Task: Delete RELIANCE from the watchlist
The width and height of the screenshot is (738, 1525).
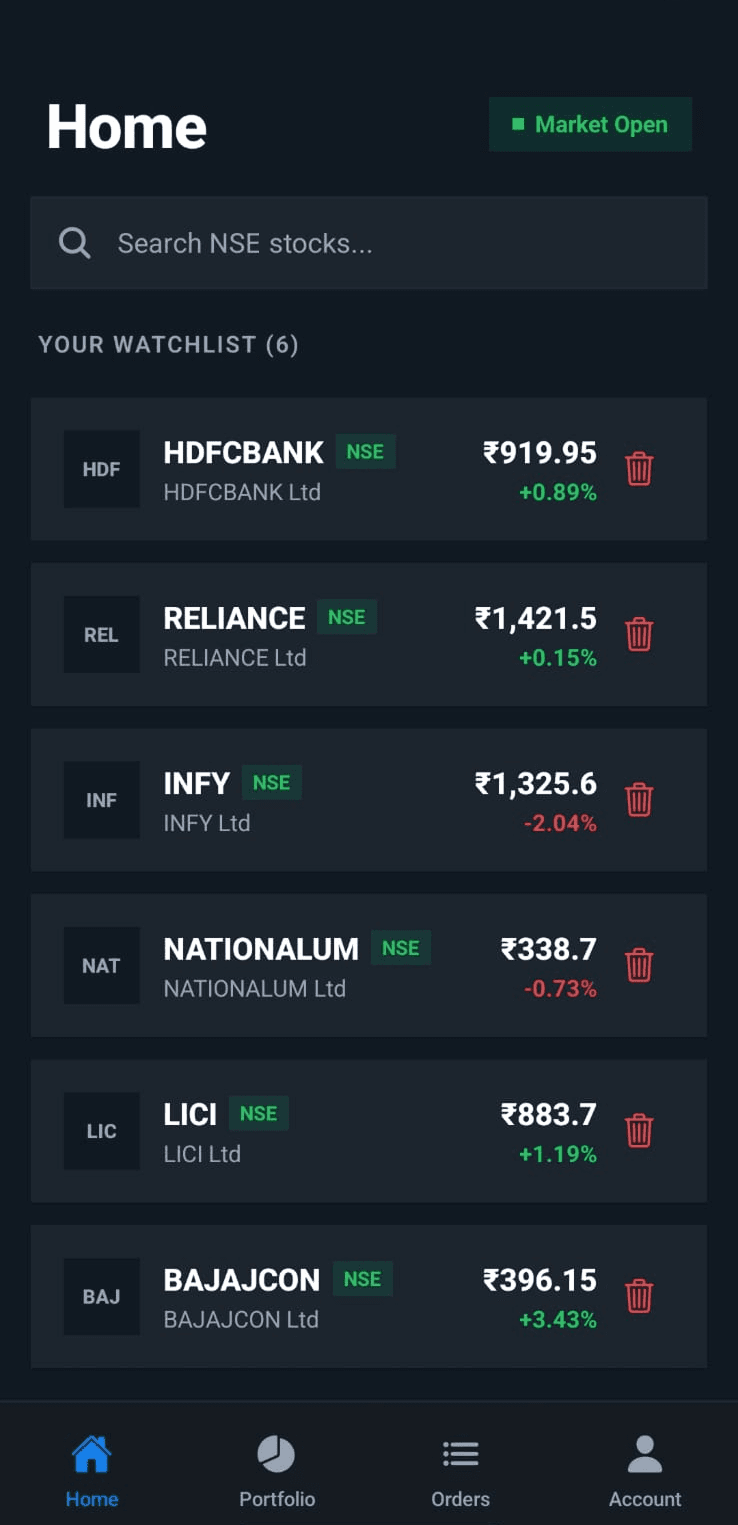Action: pyautogui.click(x=639, y=634)
